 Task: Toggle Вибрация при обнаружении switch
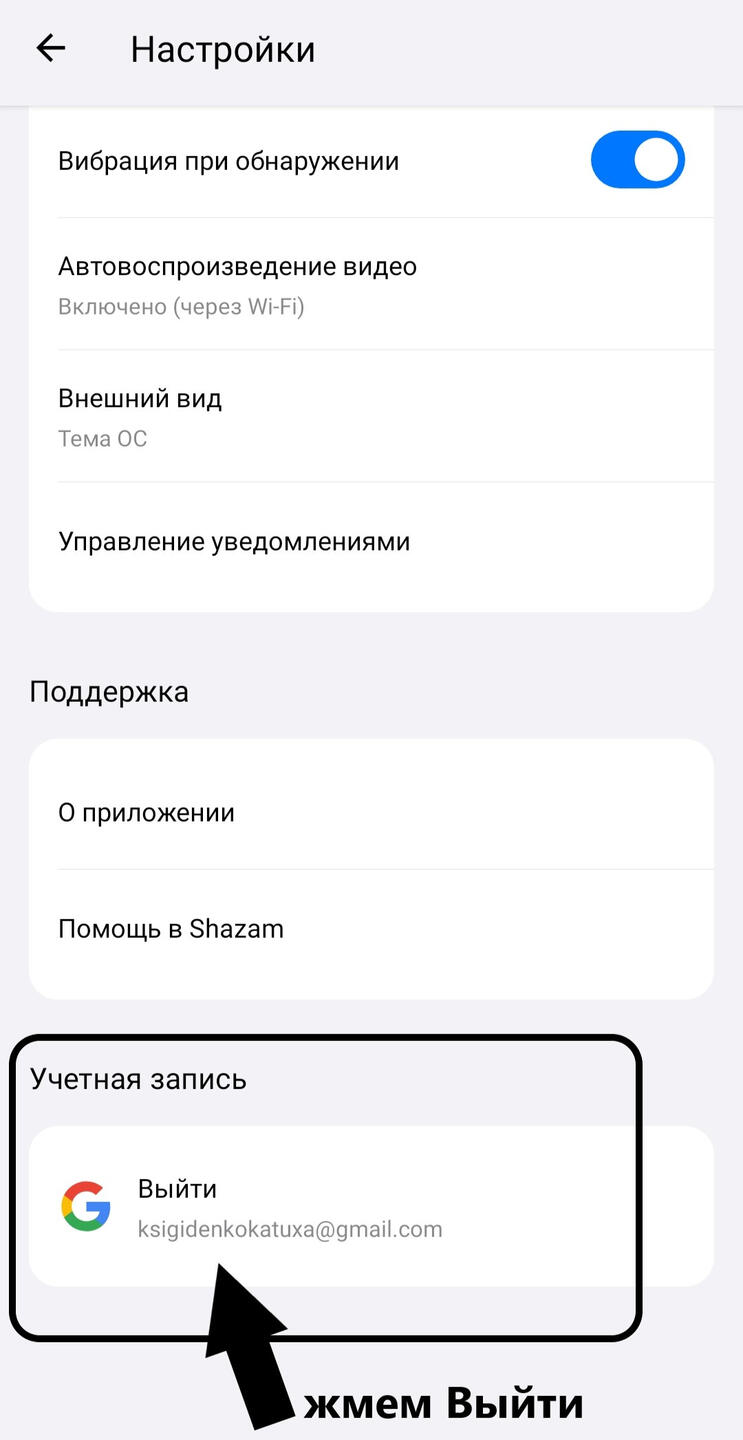[637, 161]
